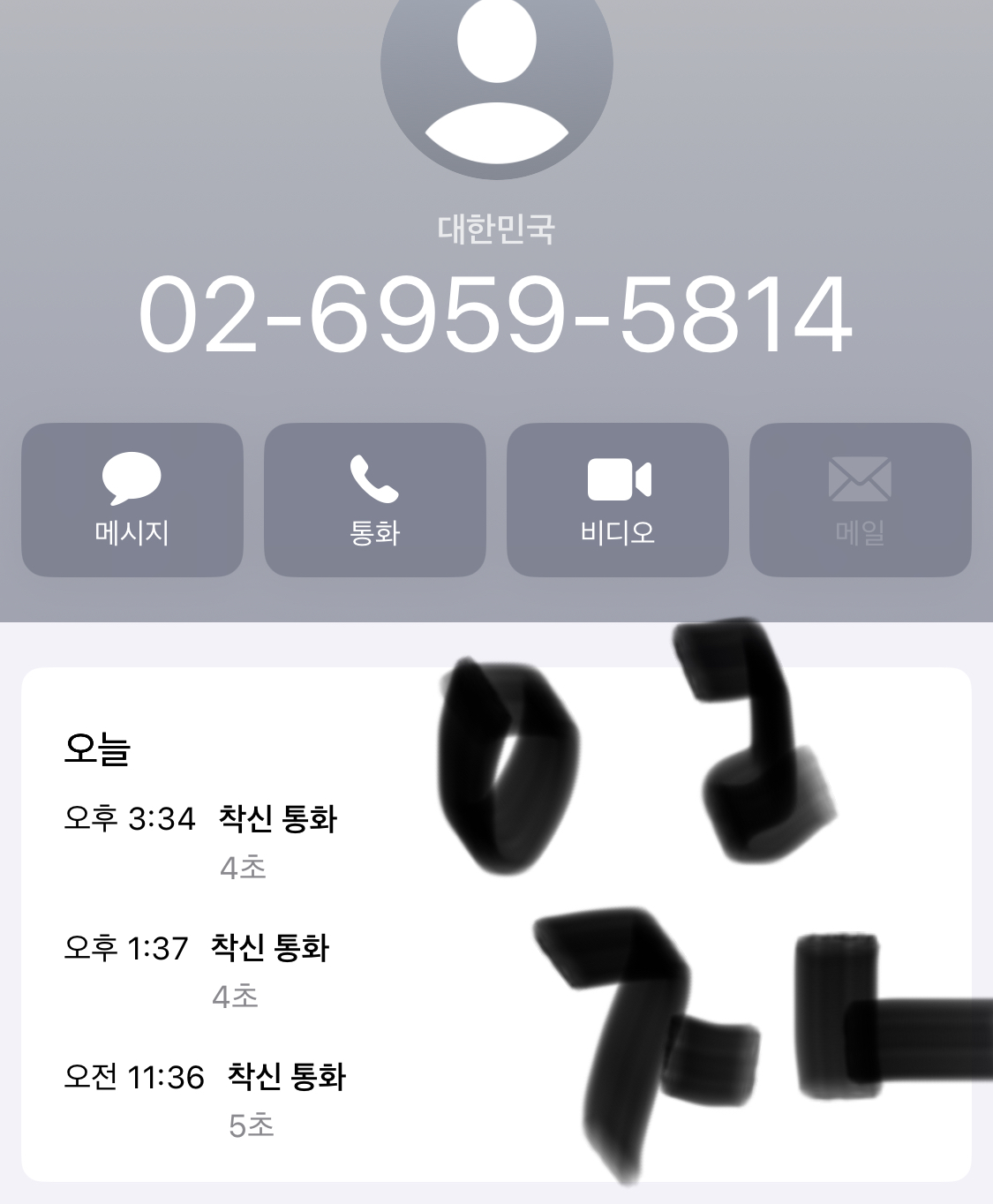Open the circular contact photo at top

[x=495, y=84]
